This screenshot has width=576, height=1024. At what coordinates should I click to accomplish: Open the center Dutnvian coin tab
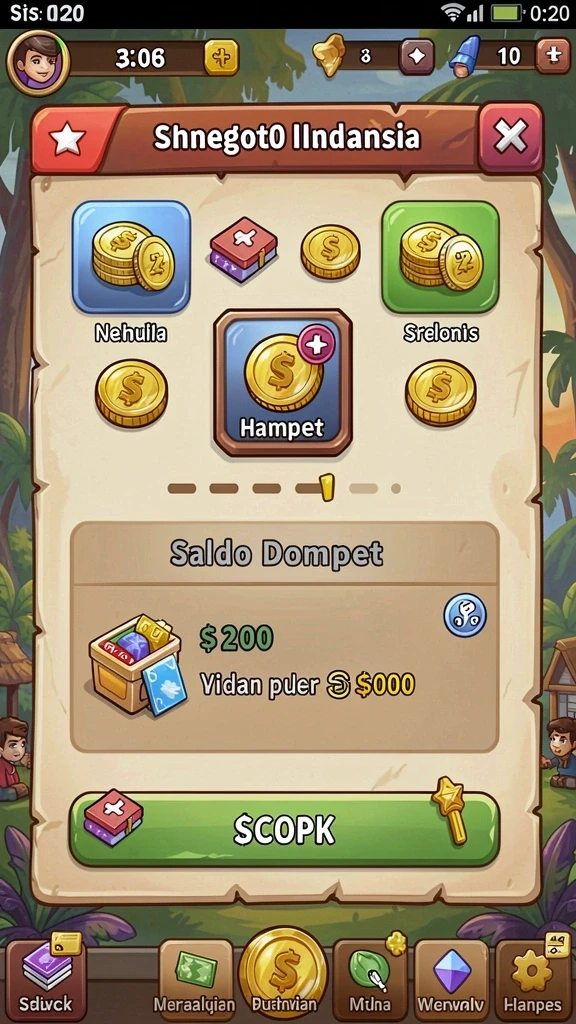pos(283,974)
